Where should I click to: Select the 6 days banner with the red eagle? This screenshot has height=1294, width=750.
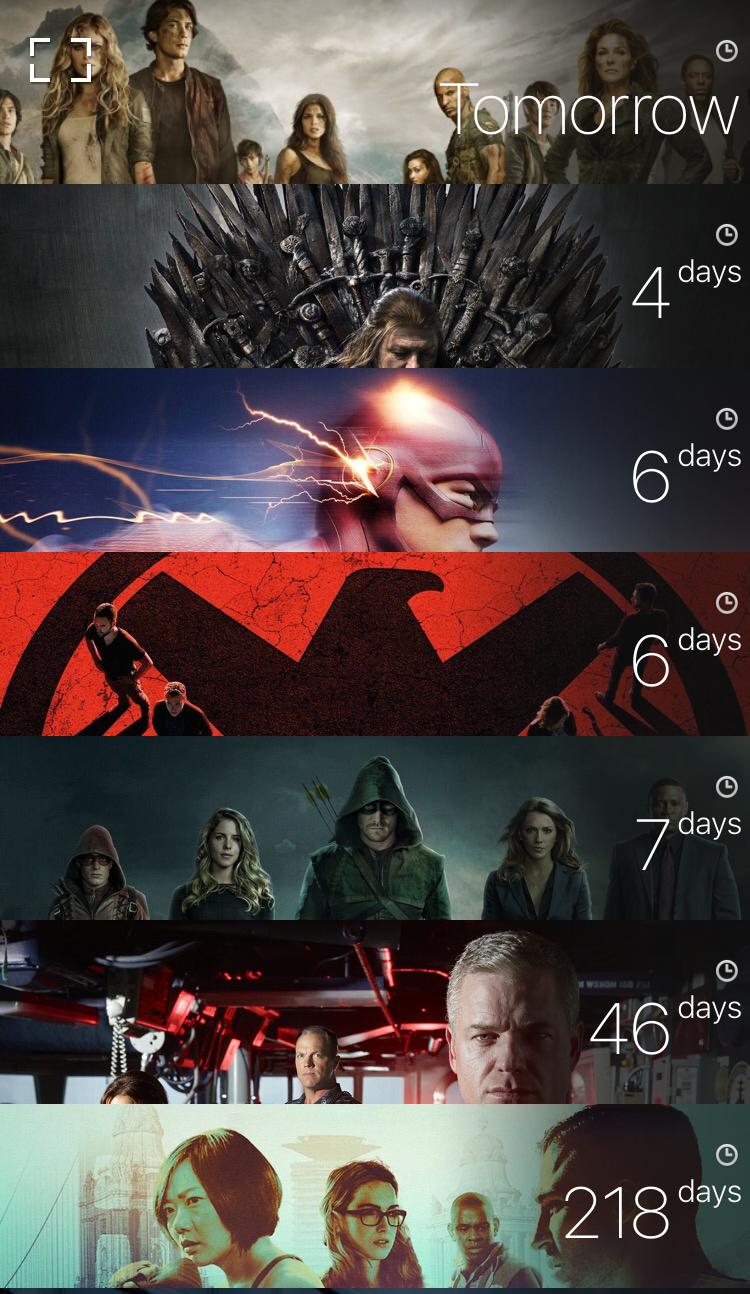tap(375, 644)
